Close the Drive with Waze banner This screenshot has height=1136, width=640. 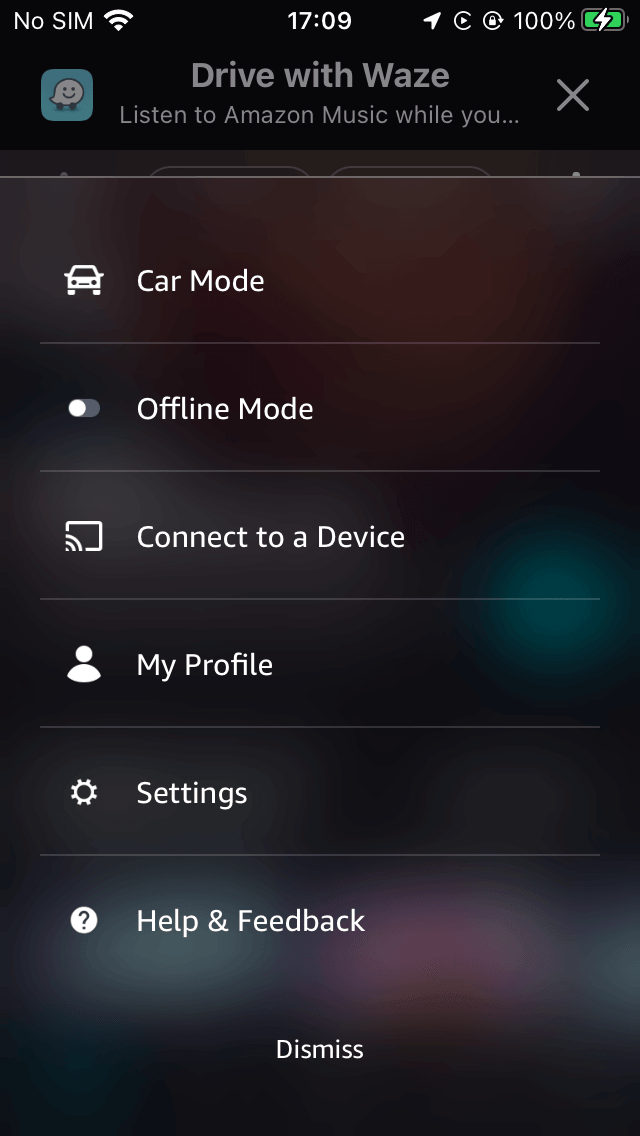pos(573,96)
